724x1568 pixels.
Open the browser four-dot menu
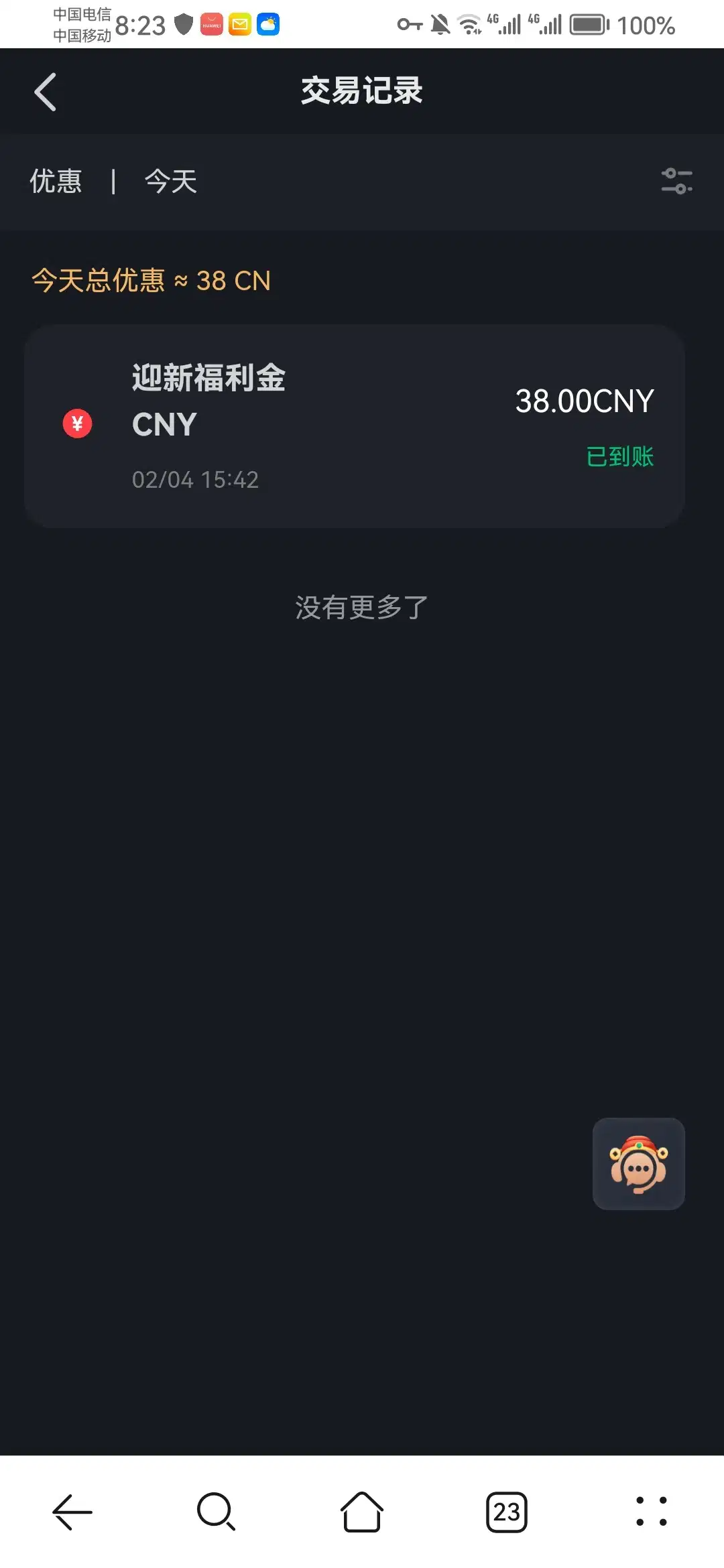pos(651,1512)
